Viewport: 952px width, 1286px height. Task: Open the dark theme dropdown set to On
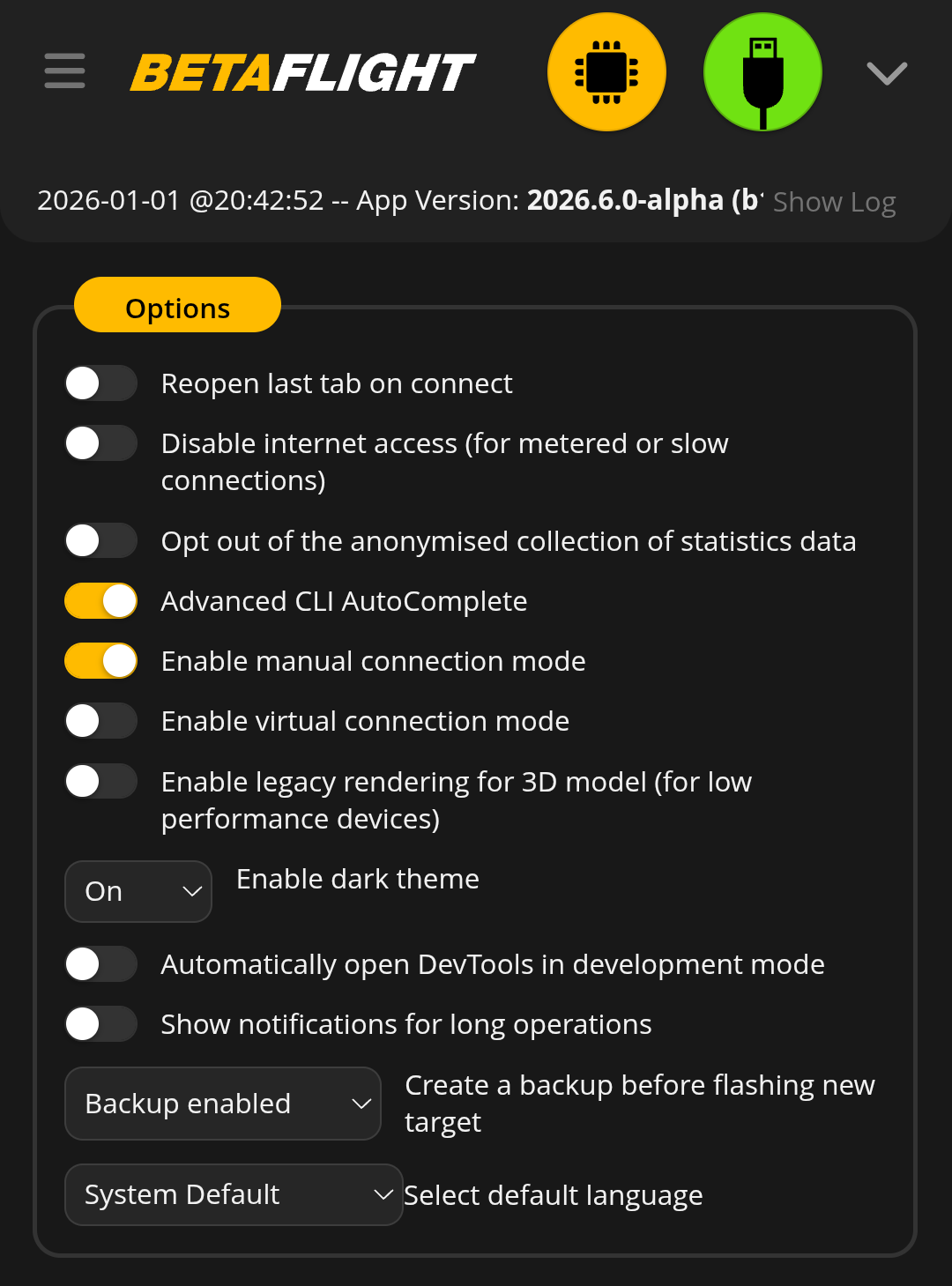pos(138,891)
